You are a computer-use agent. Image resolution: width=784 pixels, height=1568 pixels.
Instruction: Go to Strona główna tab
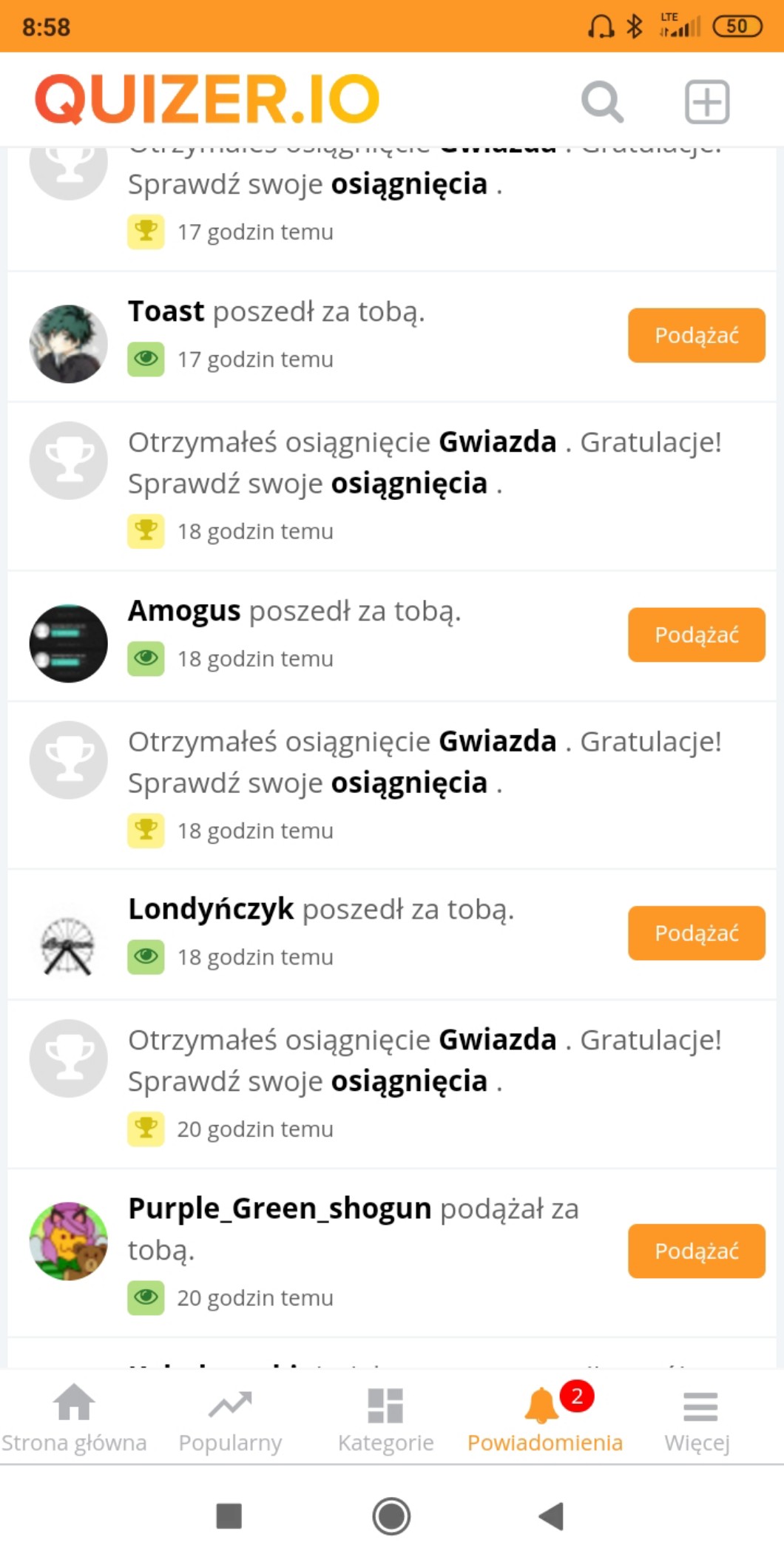74,1419
